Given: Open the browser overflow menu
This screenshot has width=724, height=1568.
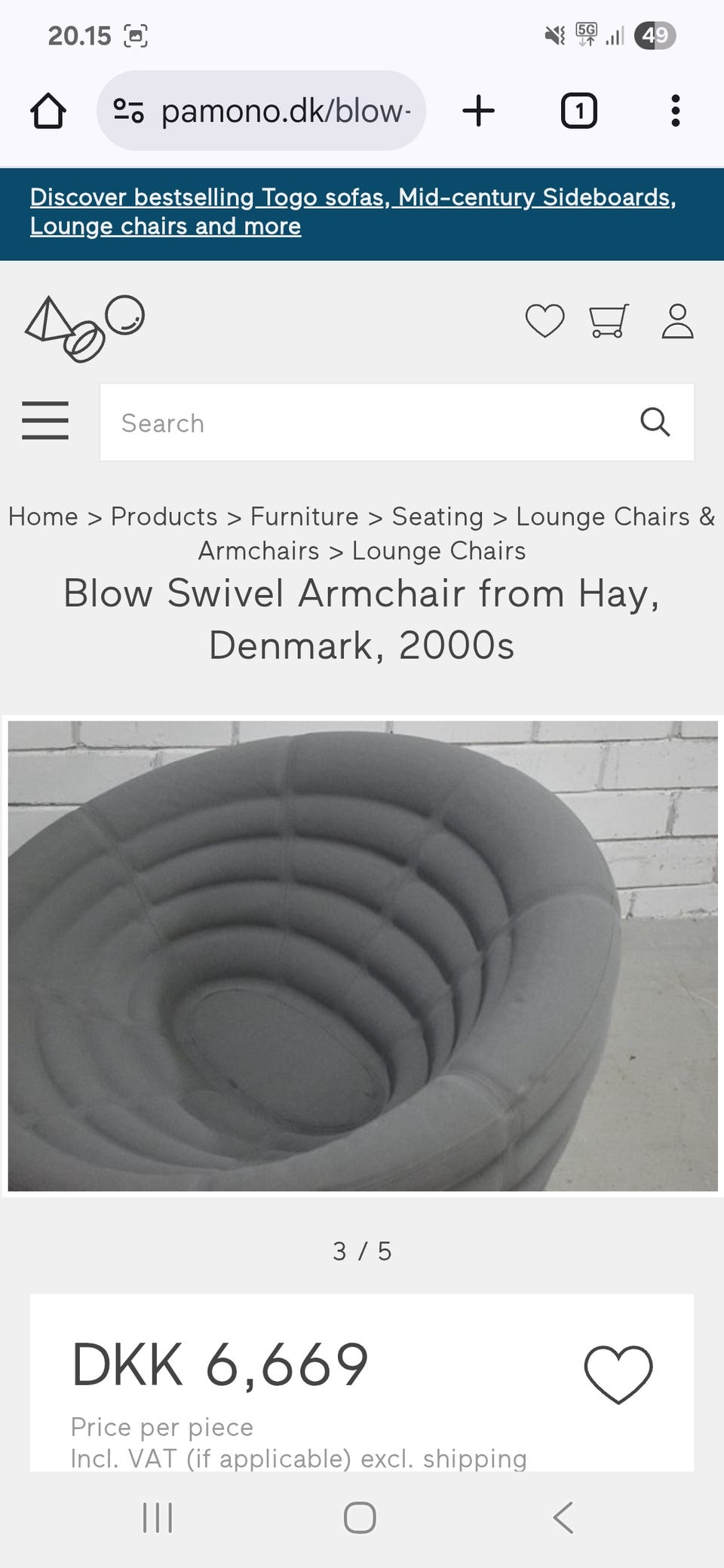Looking at the screenshot, I should point(675,112).
